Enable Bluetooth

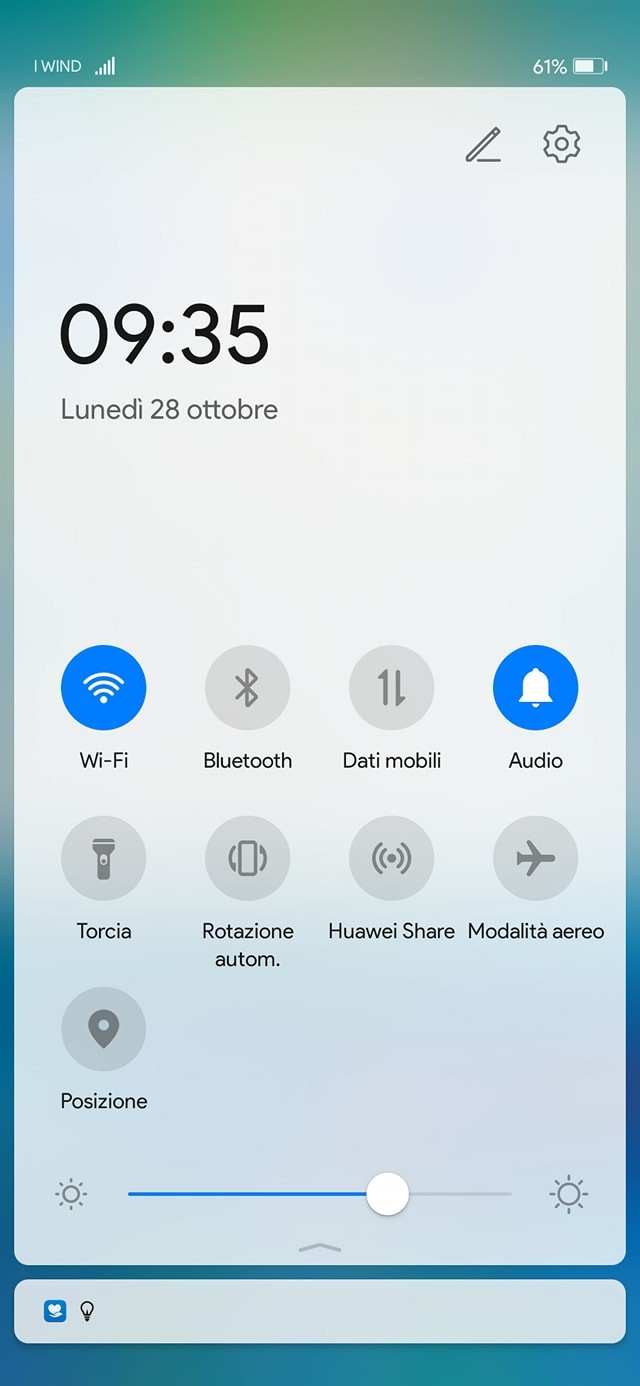pos(247,688)
